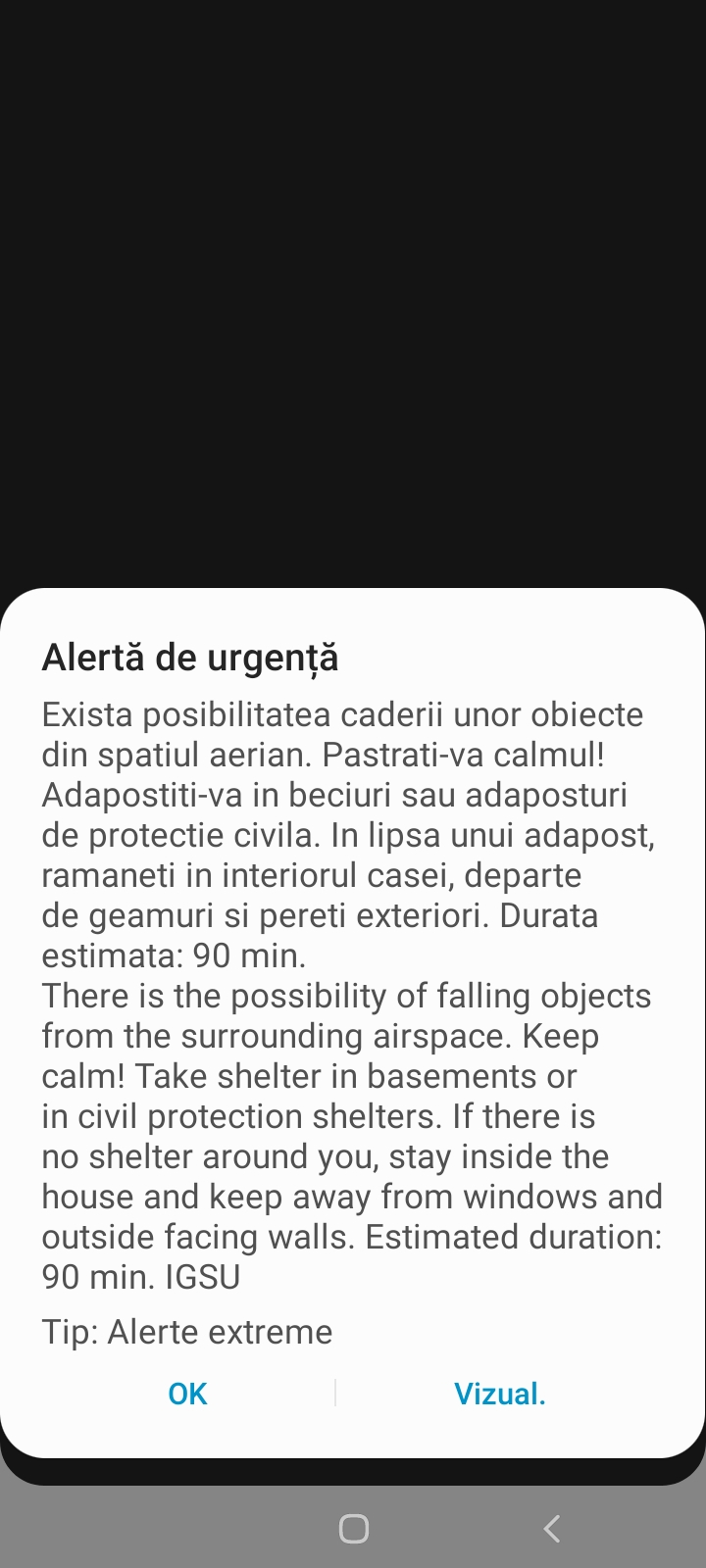The image size is (706, 1568).
Task: Tap the system back arrow
Action: coord(552,1528)
